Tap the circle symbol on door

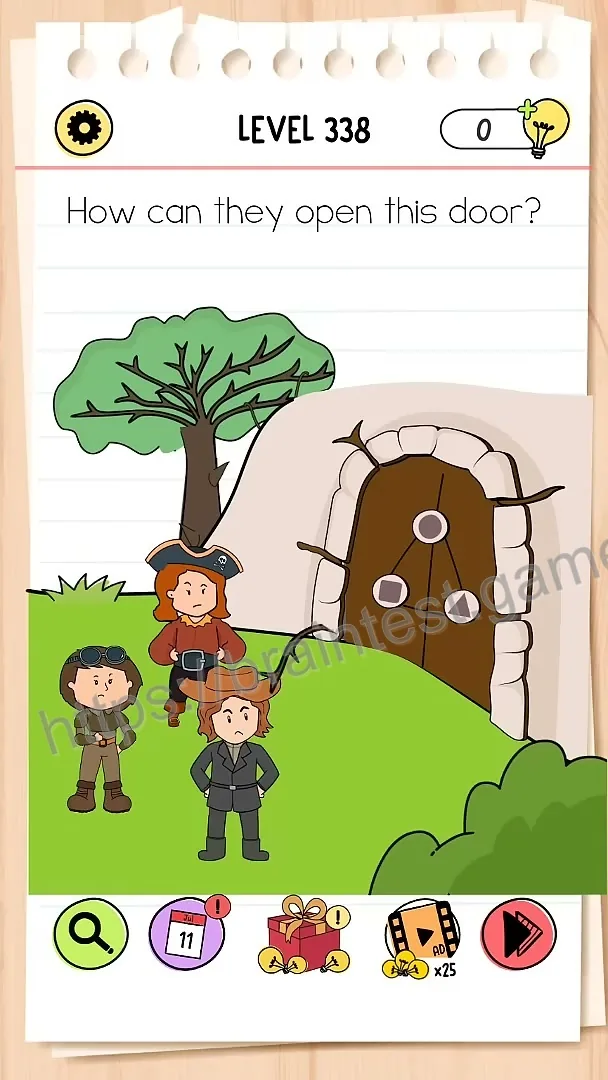[x=430, y=527]
